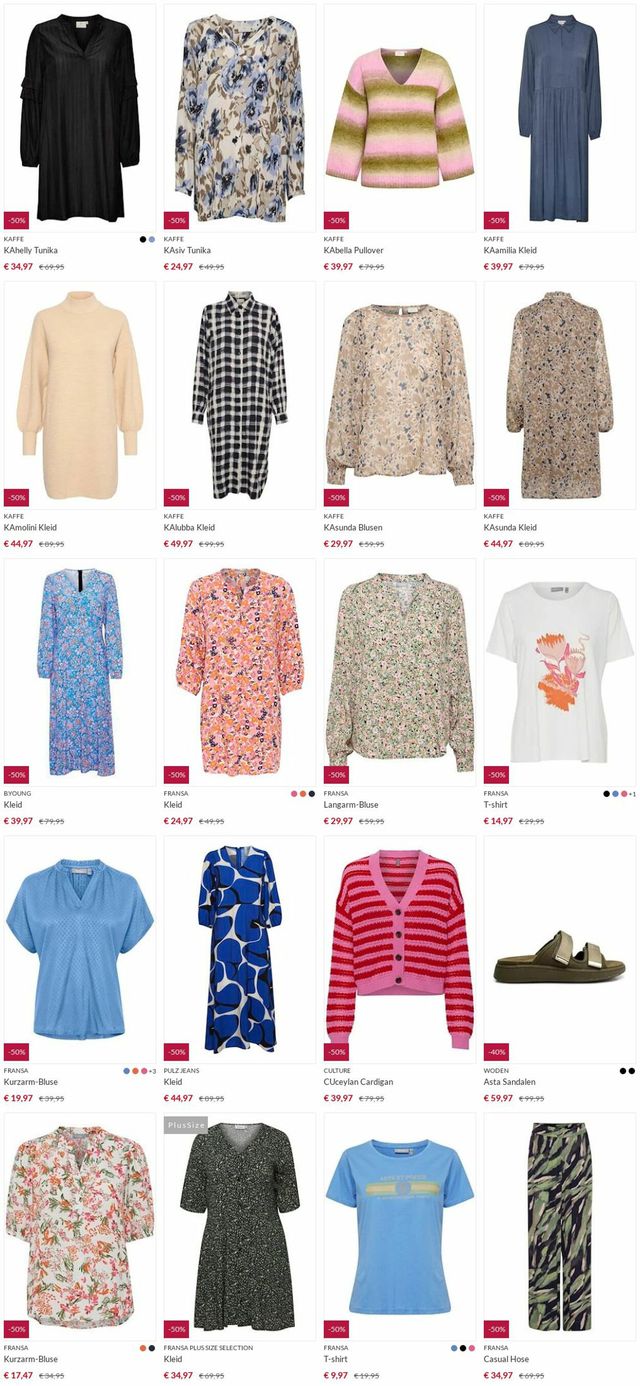View the FRANSA Langarm-Bluse
This screenshot has height=1386, width=640.
400,672
